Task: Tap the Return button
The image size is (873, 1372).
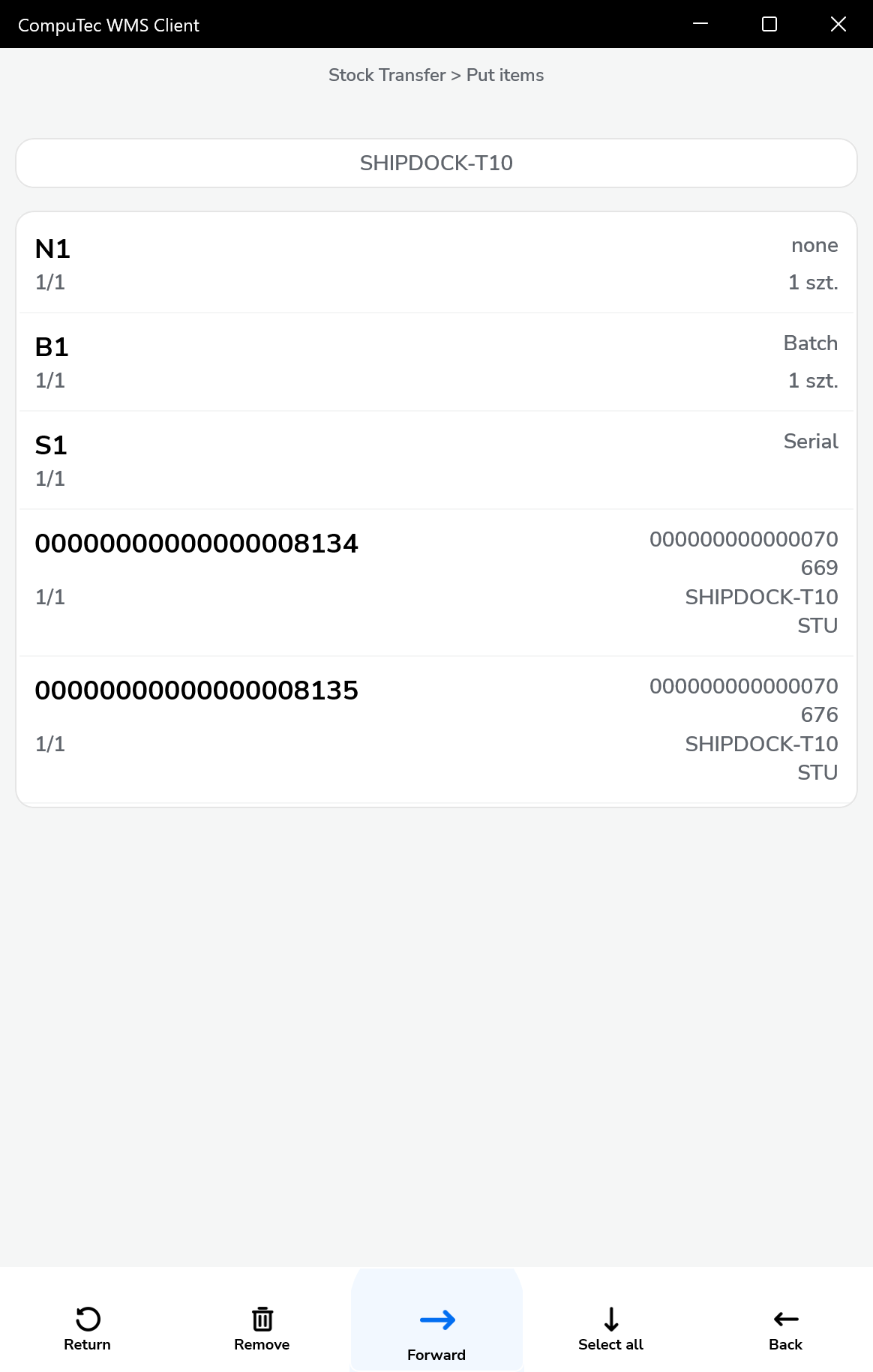Action: [87, 1328]
